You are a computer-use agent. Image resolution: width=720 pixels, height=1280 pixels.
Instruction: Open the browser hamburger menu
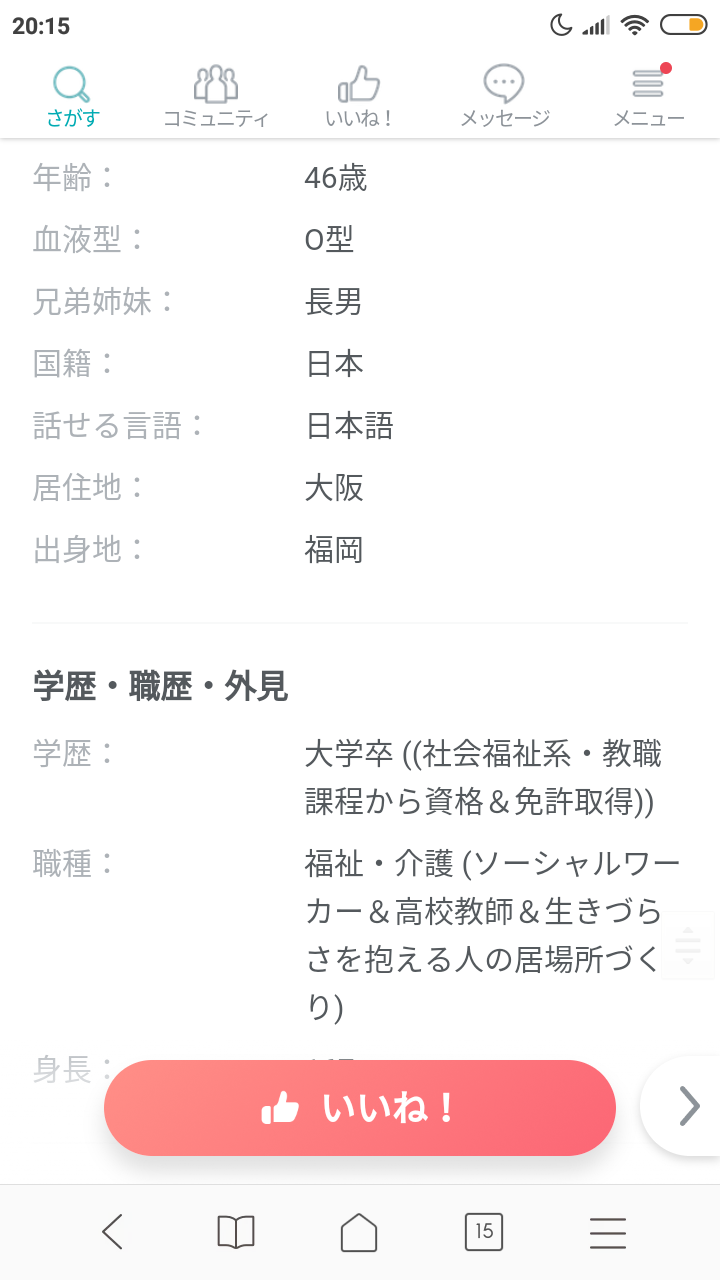608,1232
